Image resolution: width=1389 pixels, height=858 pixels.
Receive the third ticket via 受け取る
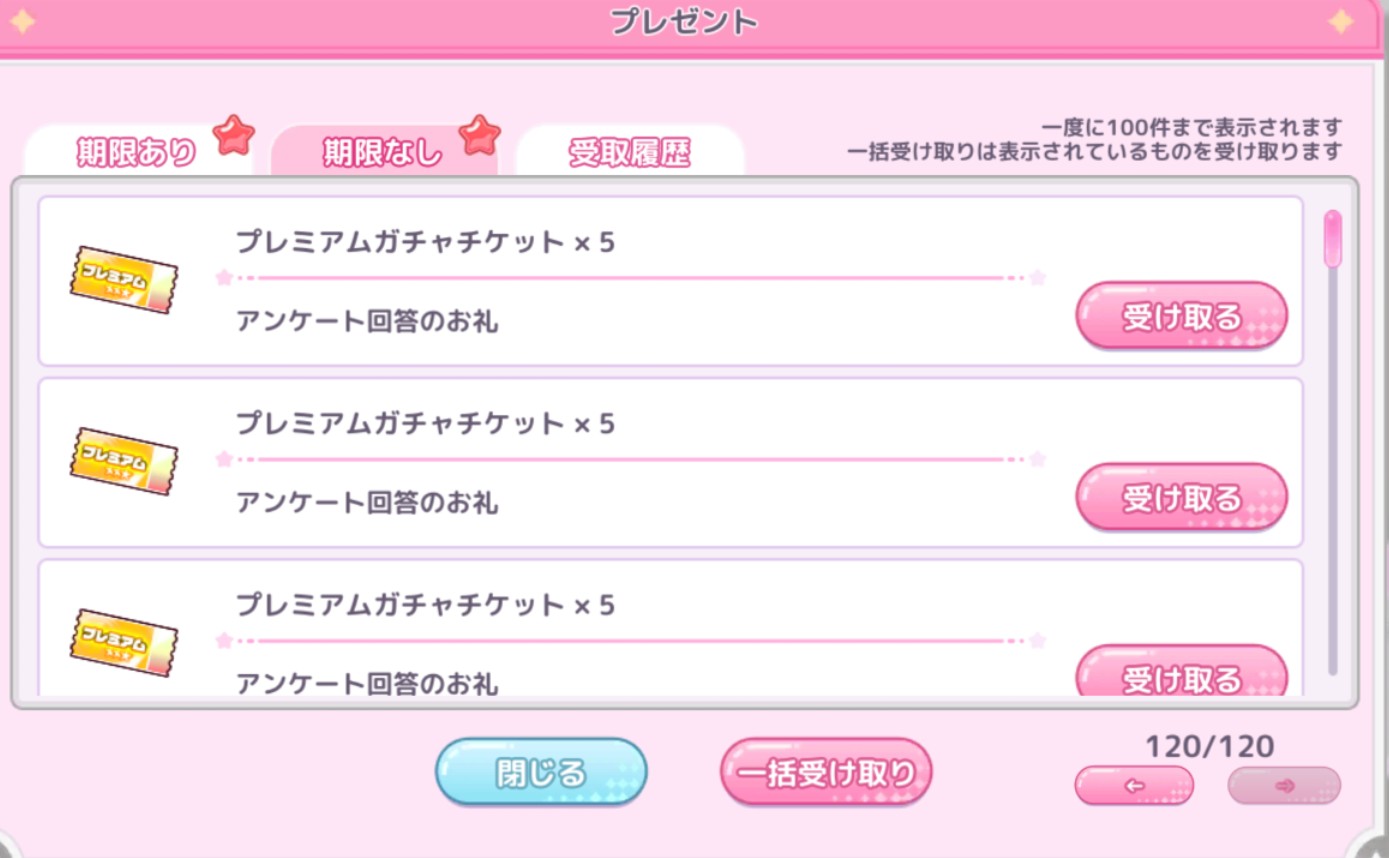pos(1181,675)
